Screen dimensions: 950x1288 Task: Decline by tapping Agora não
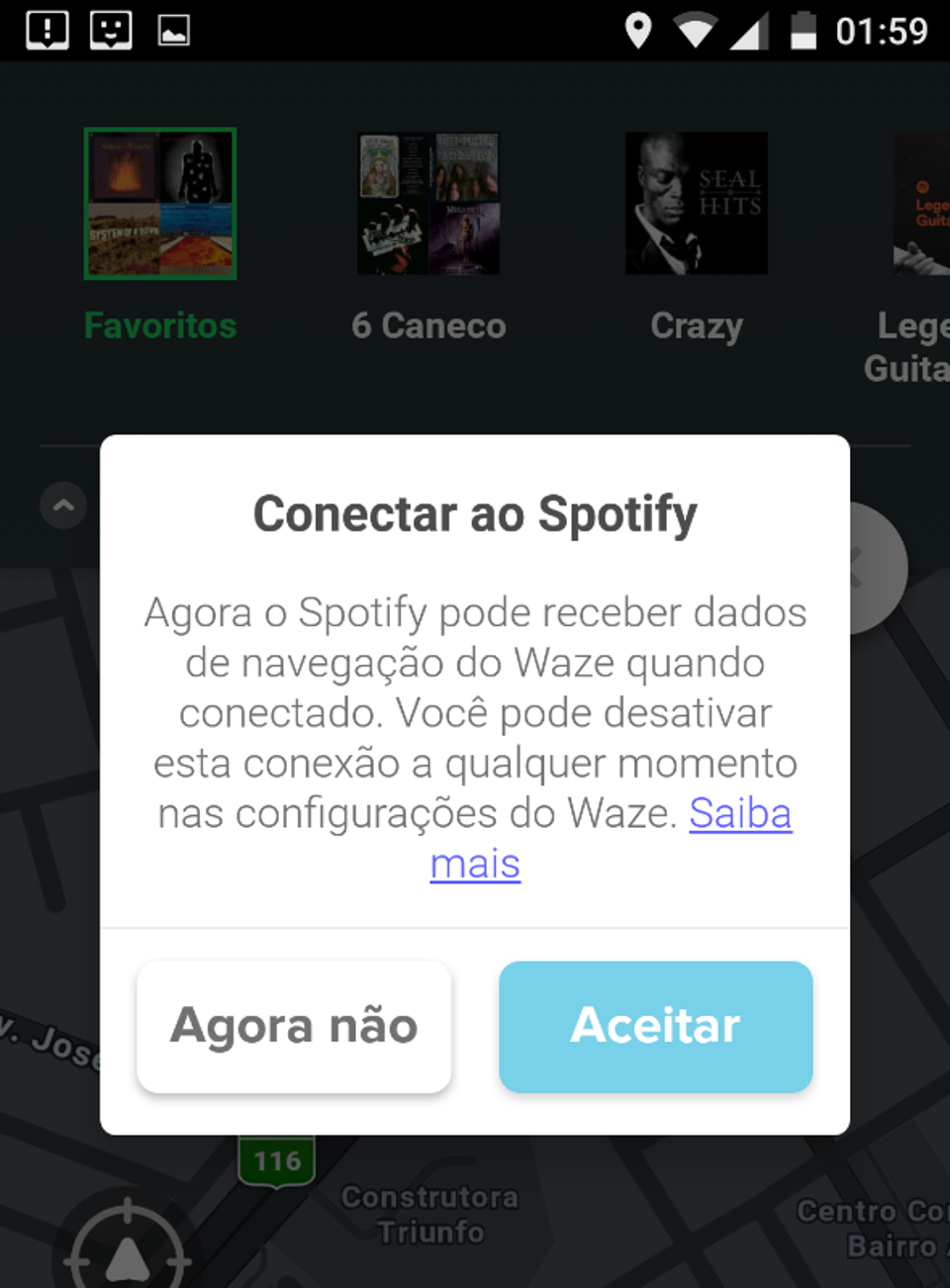(x=293, y=1027)
